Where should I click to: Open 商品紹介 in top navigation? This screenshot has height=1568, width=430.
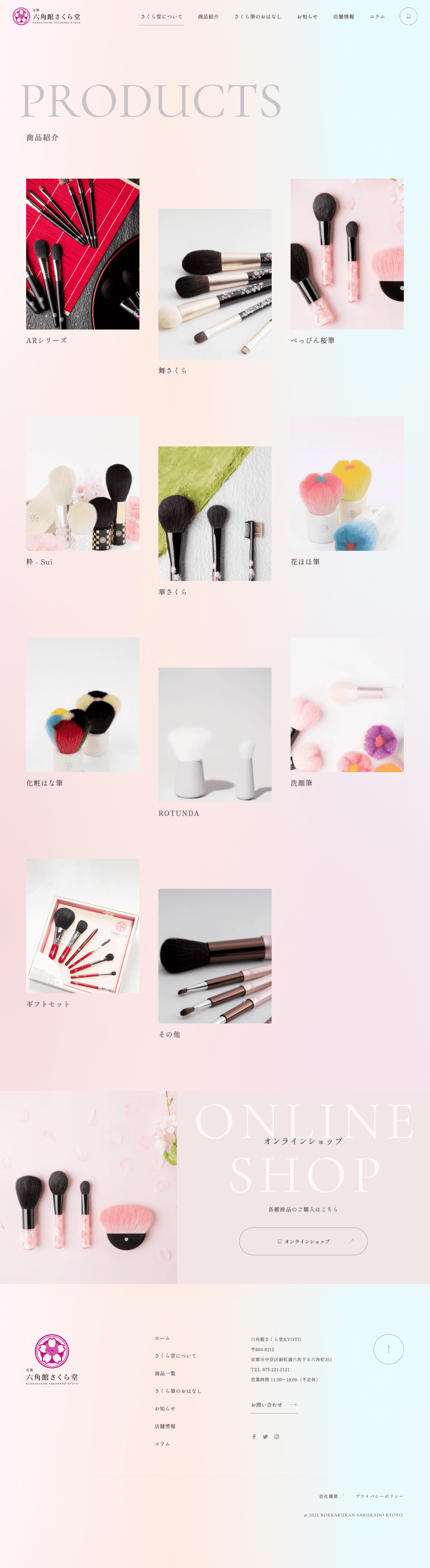tap(208, 16)
